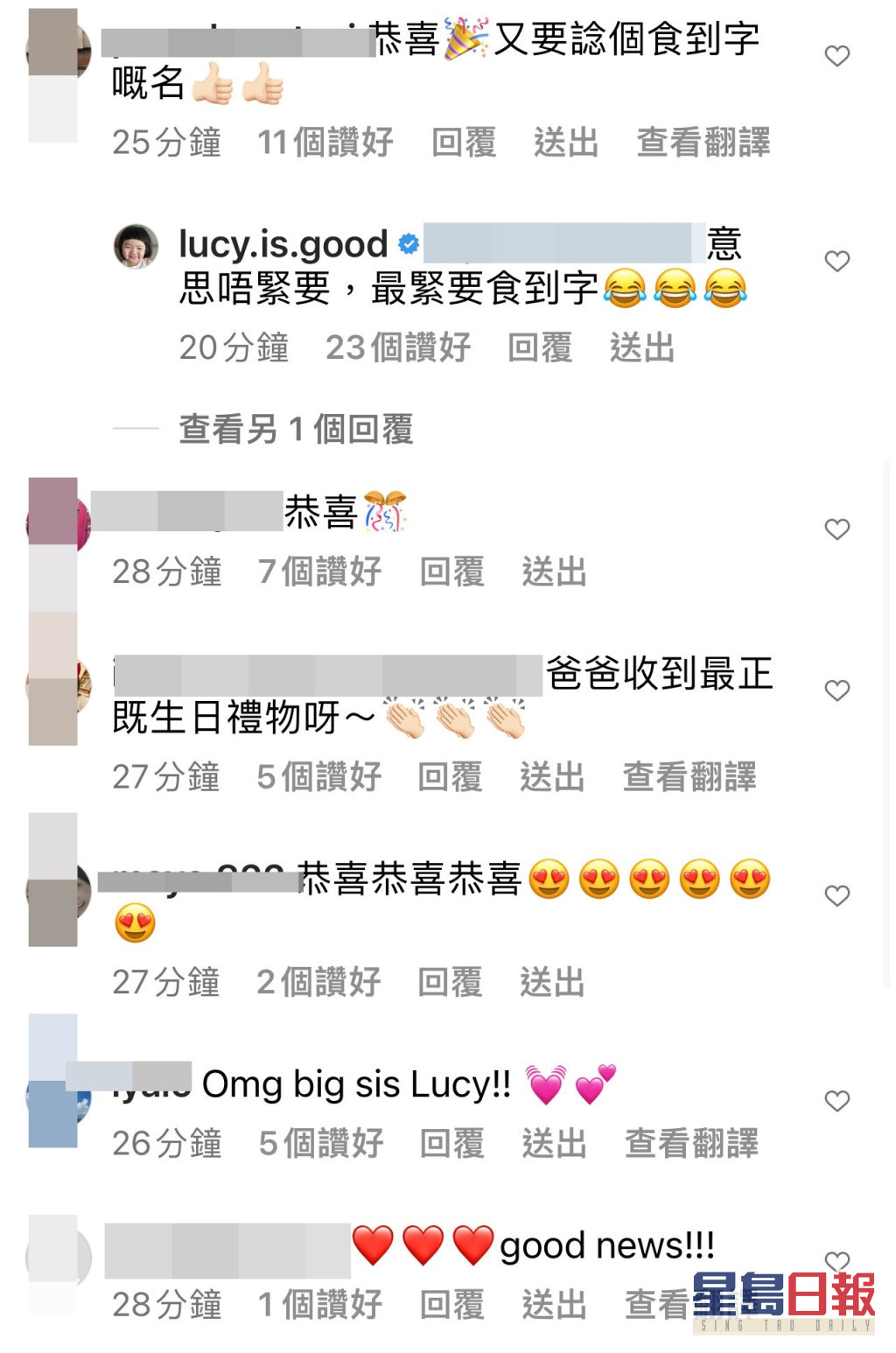Tap 送出 under the 'good news!!!' comment
The width and height of the screenshot is (896, 1353).
(554, 1305)
